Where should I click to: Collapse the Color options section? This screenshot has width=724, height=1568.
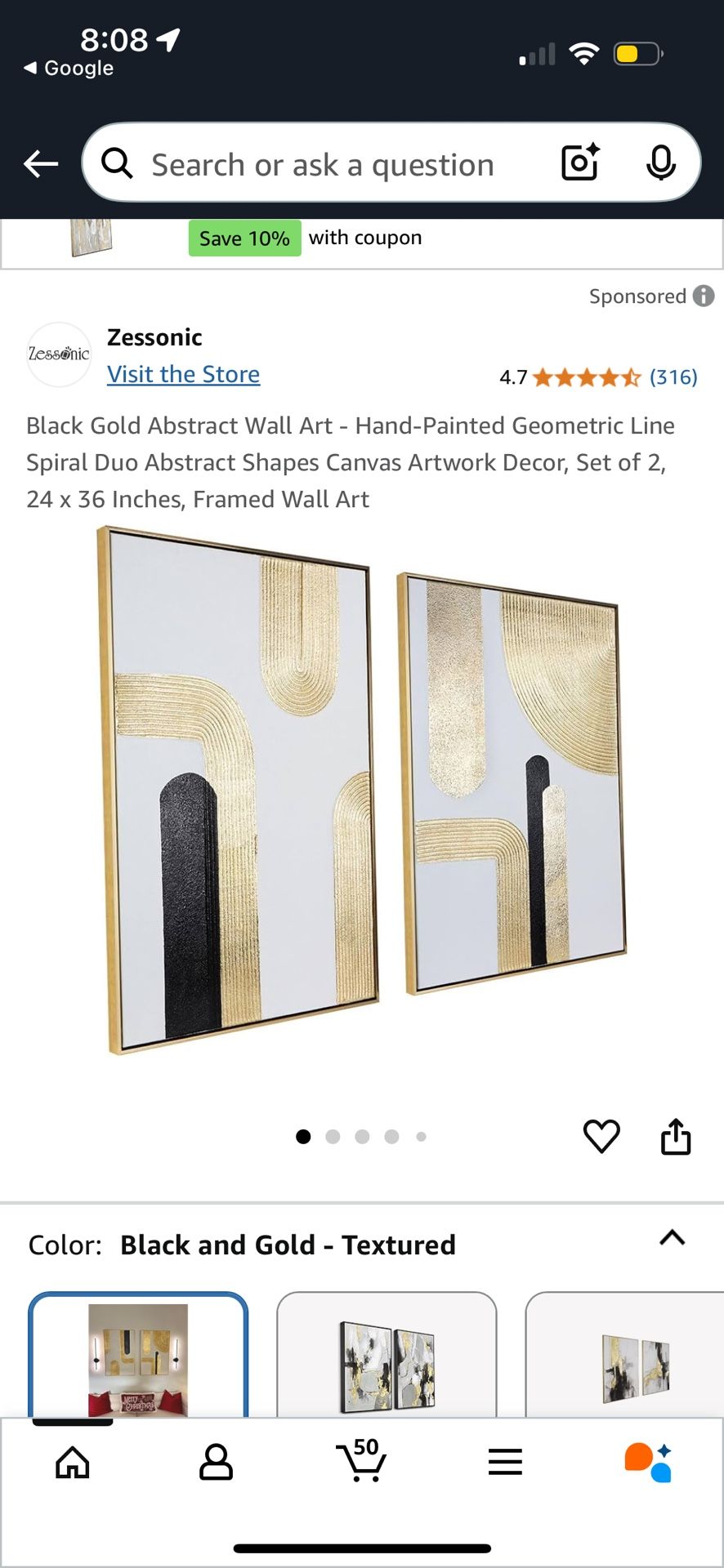(672, 1238)
